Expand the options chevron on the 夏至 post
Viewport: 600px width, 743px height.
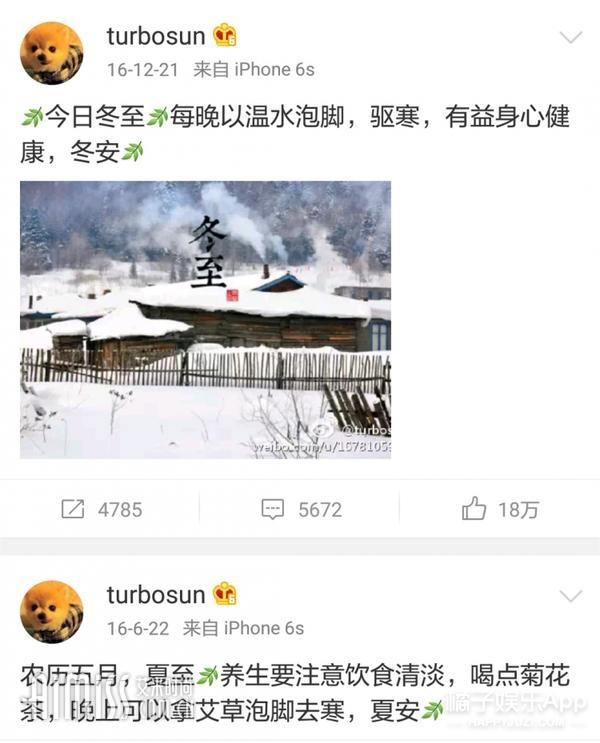click(x=570, y=597)
